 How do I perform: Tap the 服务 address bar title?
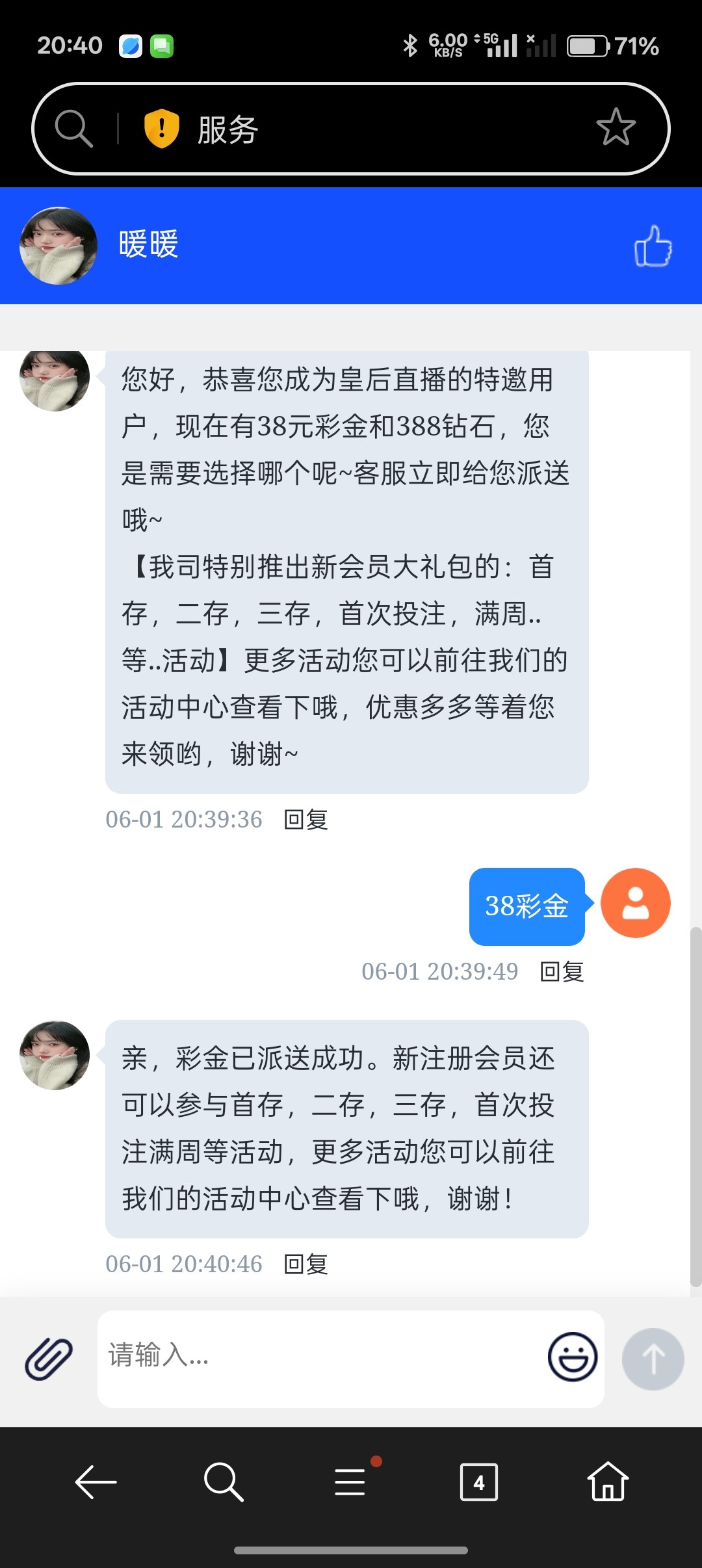pyautogui.click(x=228, y=129)
